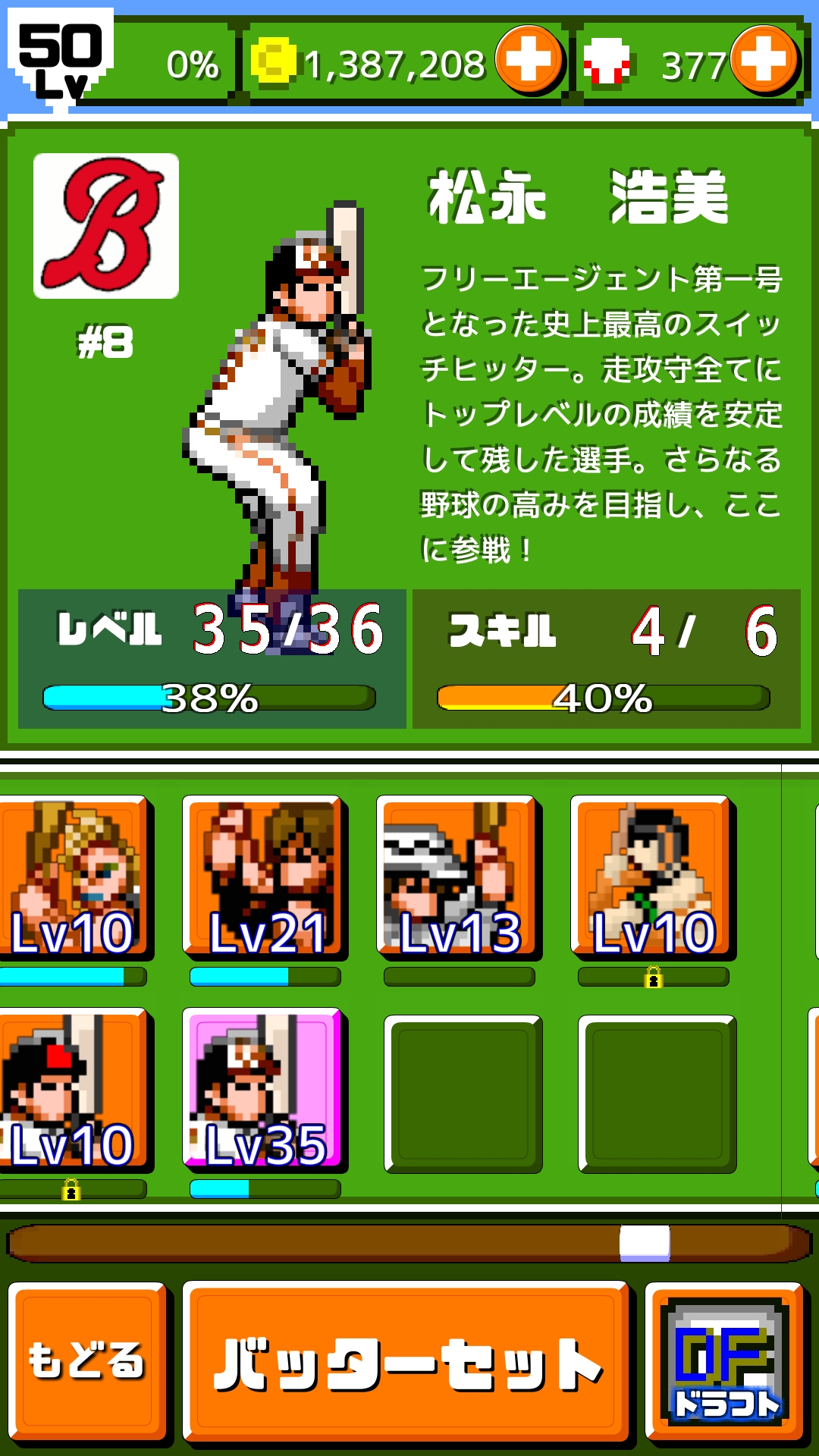Confirm with the バッターセット button

tap(407, 1362)
